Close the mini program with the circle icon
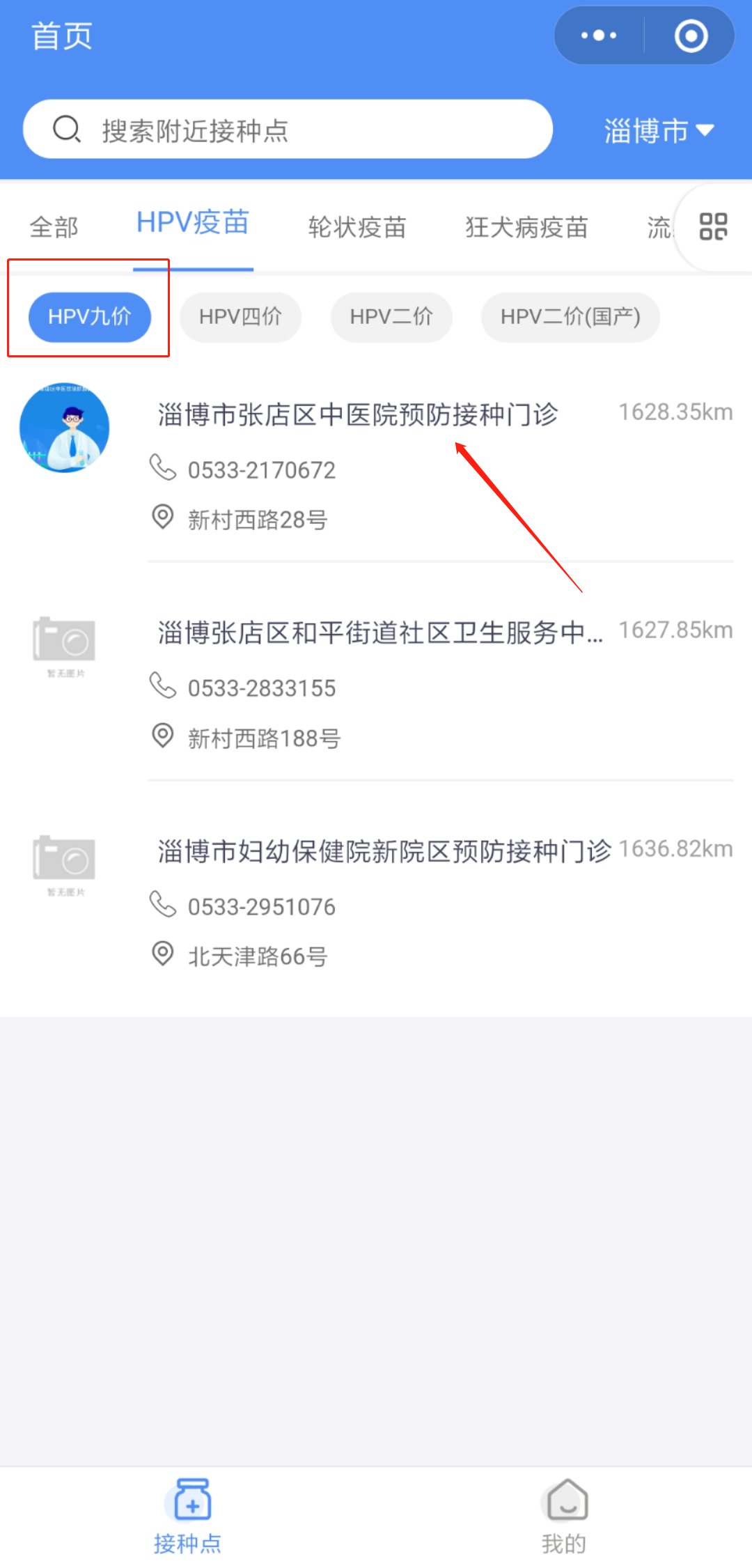 pos(691,36)
